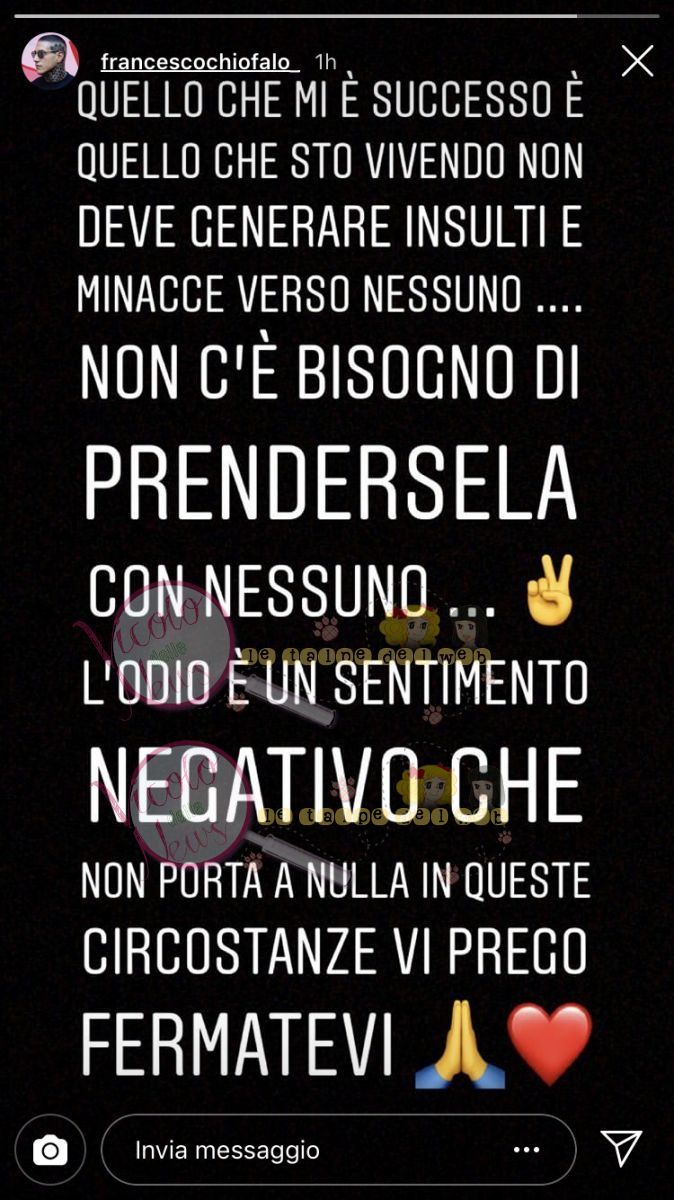Image resolution: width=674 pixels, height=1200 pixels.
Task: Close the story with the X
Action: coord(637,61)
